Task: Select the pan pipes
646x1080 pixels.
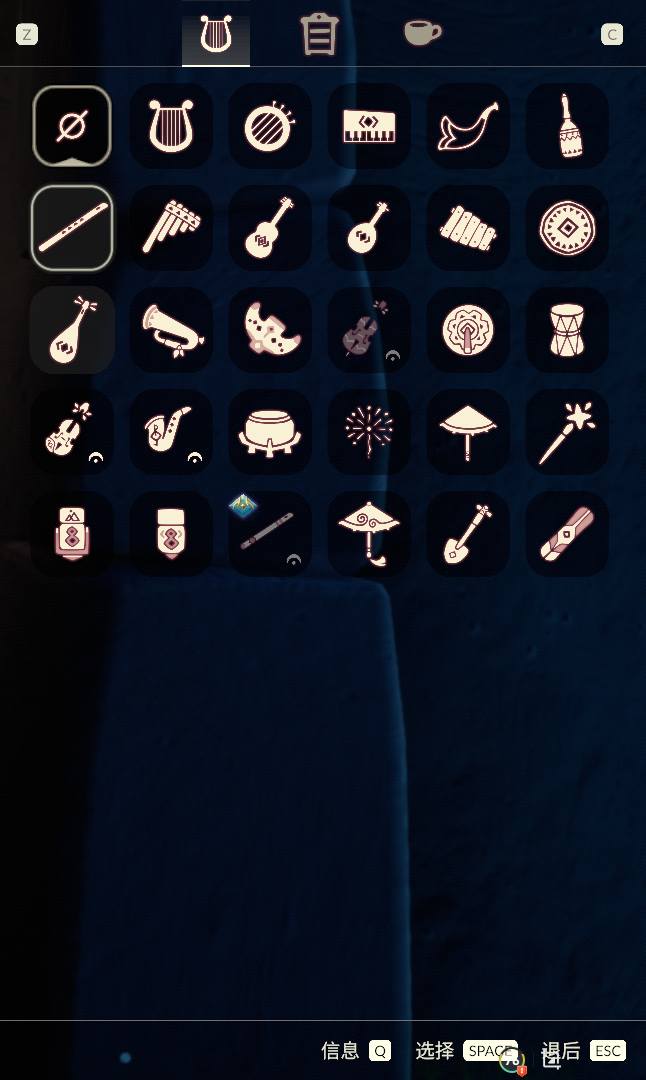Action: click(170, 228)
